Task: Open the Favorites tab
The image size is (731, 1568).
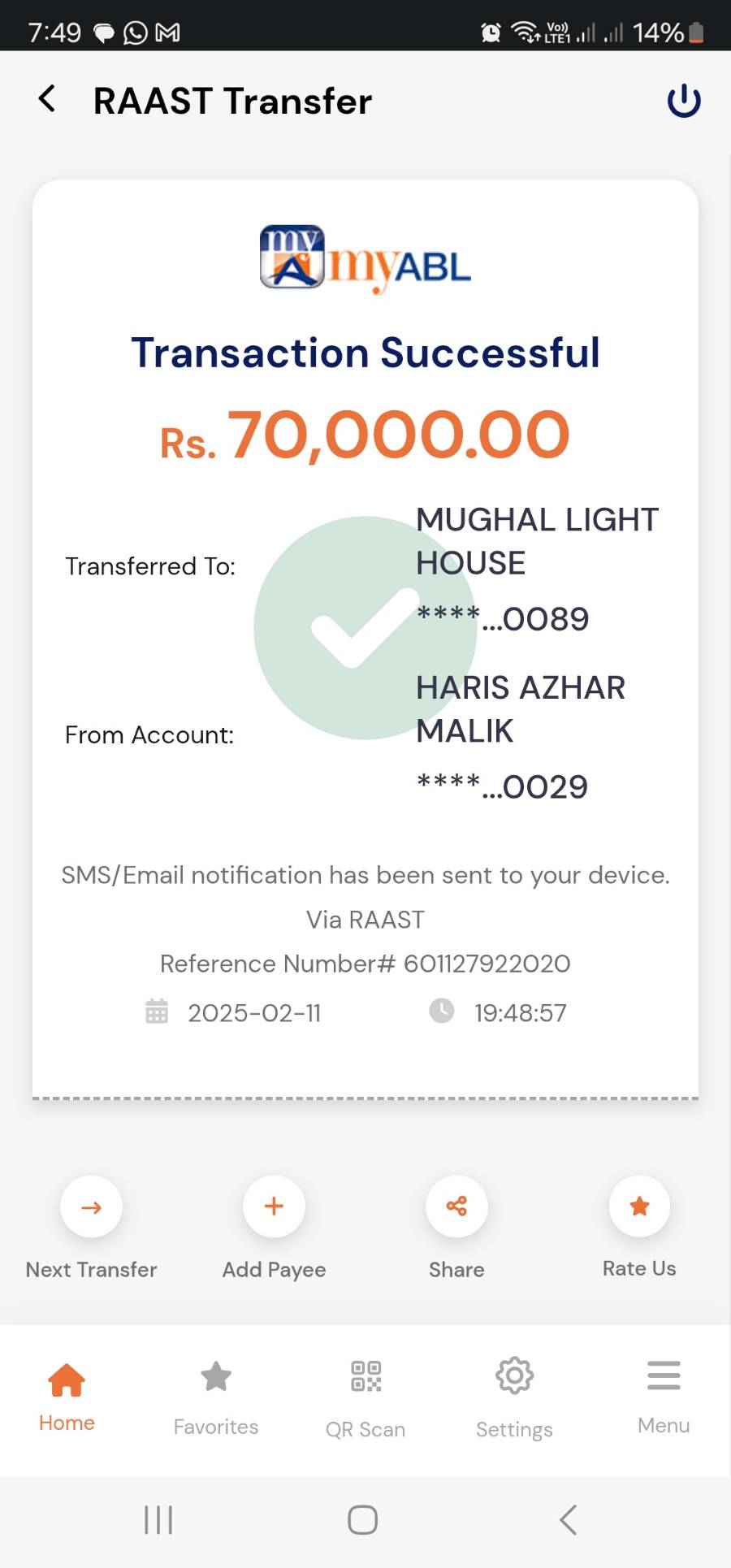Action: point(216,1396)
